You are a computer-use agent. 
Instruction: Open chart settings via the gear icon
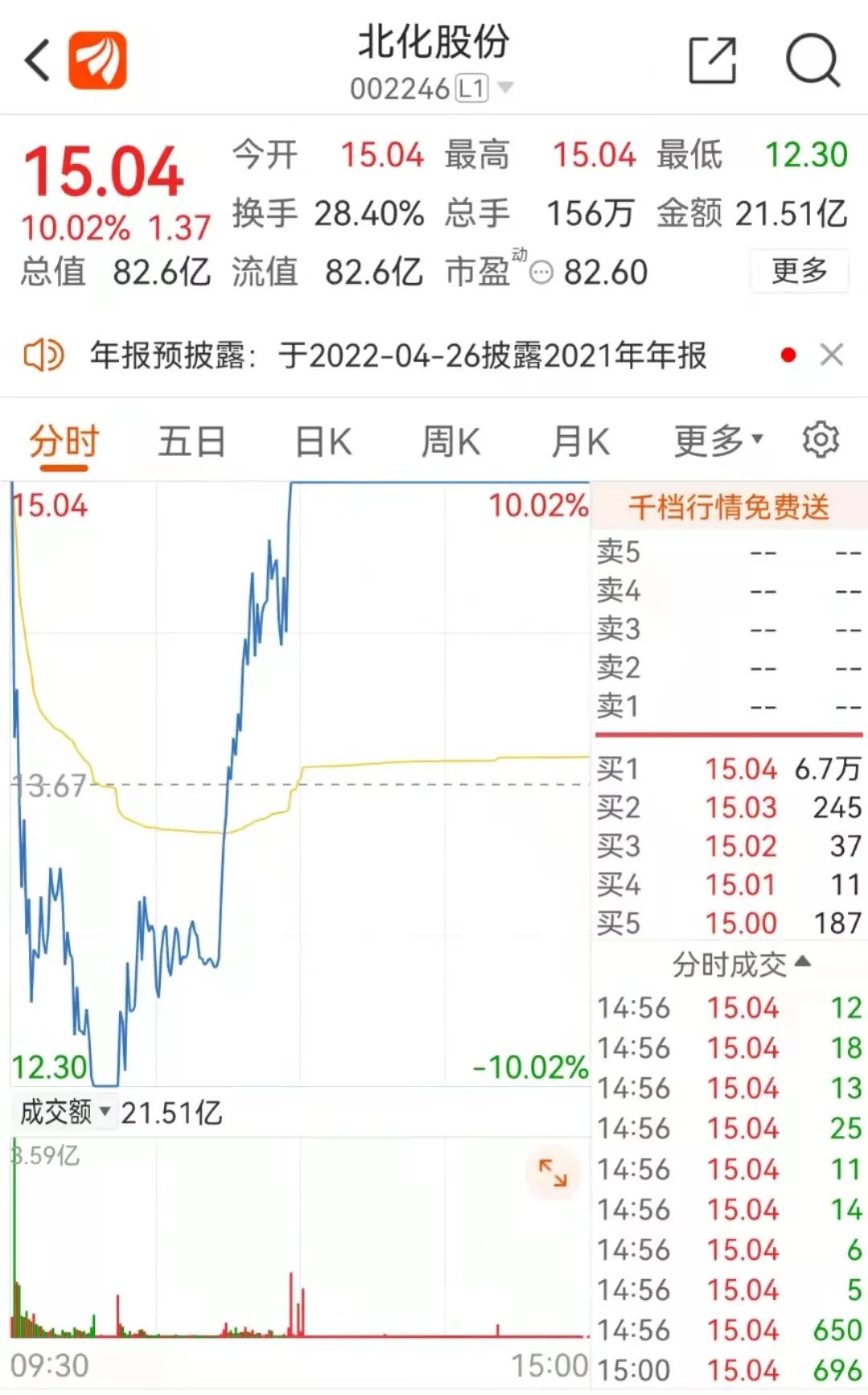tap(821, 440)
